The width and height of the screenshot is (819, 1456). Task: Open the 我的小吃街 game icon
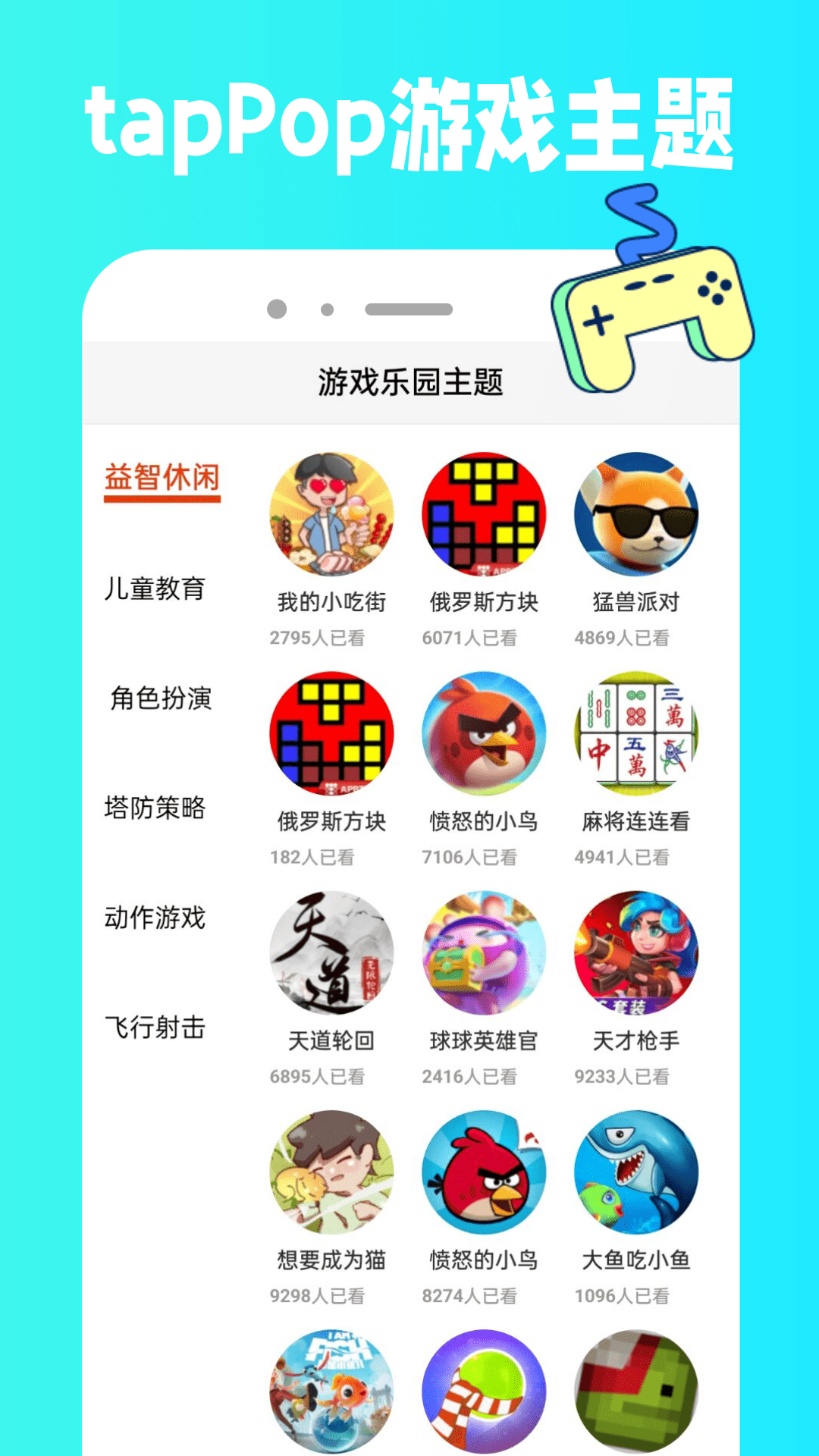[330, 514]
